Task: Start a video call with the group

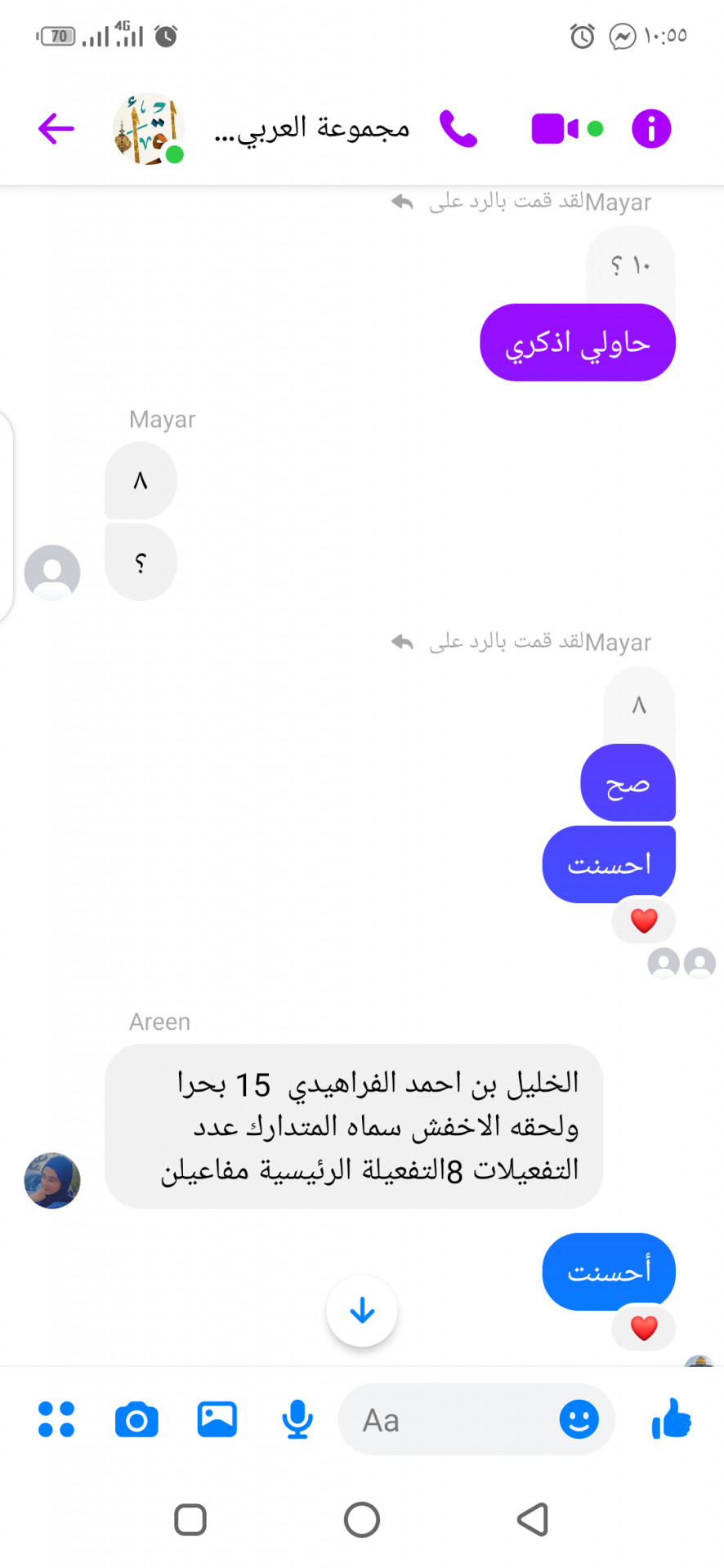Action: [x=555, y=128]
